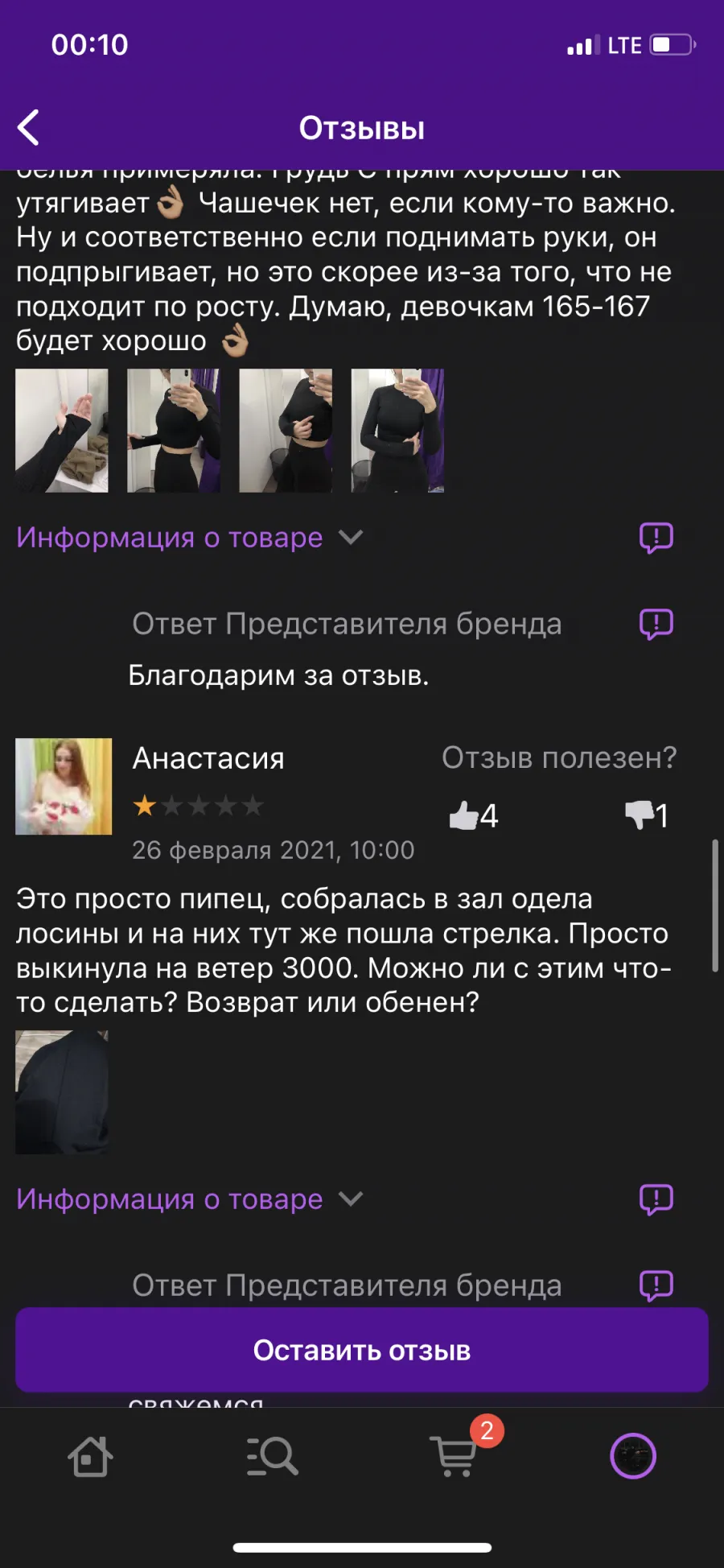
Task: Expand Информация о товаре under Анастасия's review
Action: click(190, 1199)
